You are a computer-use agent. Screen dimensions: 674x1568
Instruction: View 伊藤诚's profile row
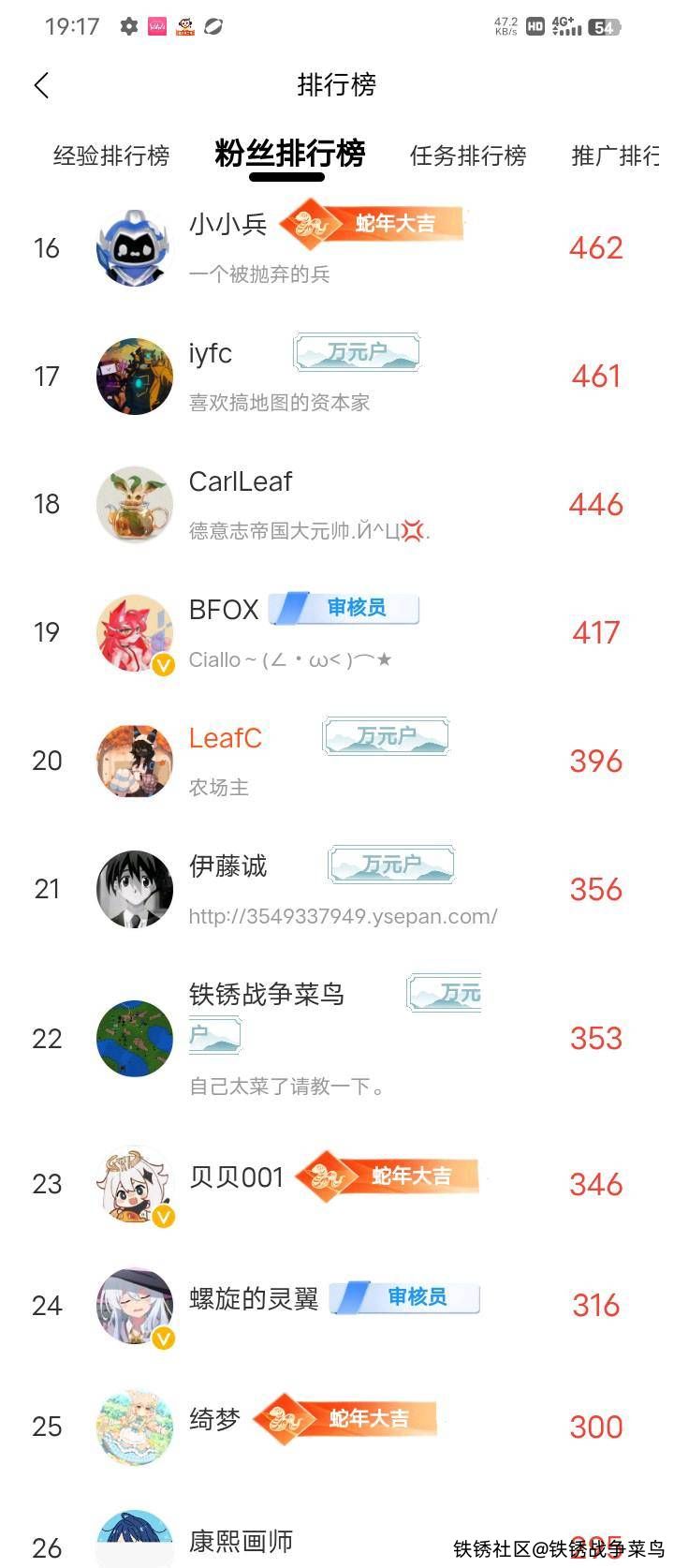227,866
